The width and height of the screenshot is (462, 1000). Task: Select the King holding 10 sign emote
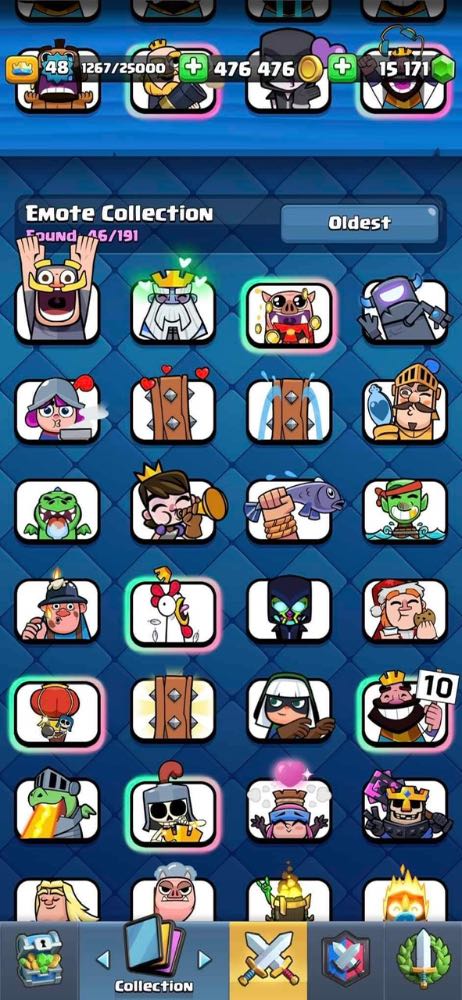coord(405,710)
